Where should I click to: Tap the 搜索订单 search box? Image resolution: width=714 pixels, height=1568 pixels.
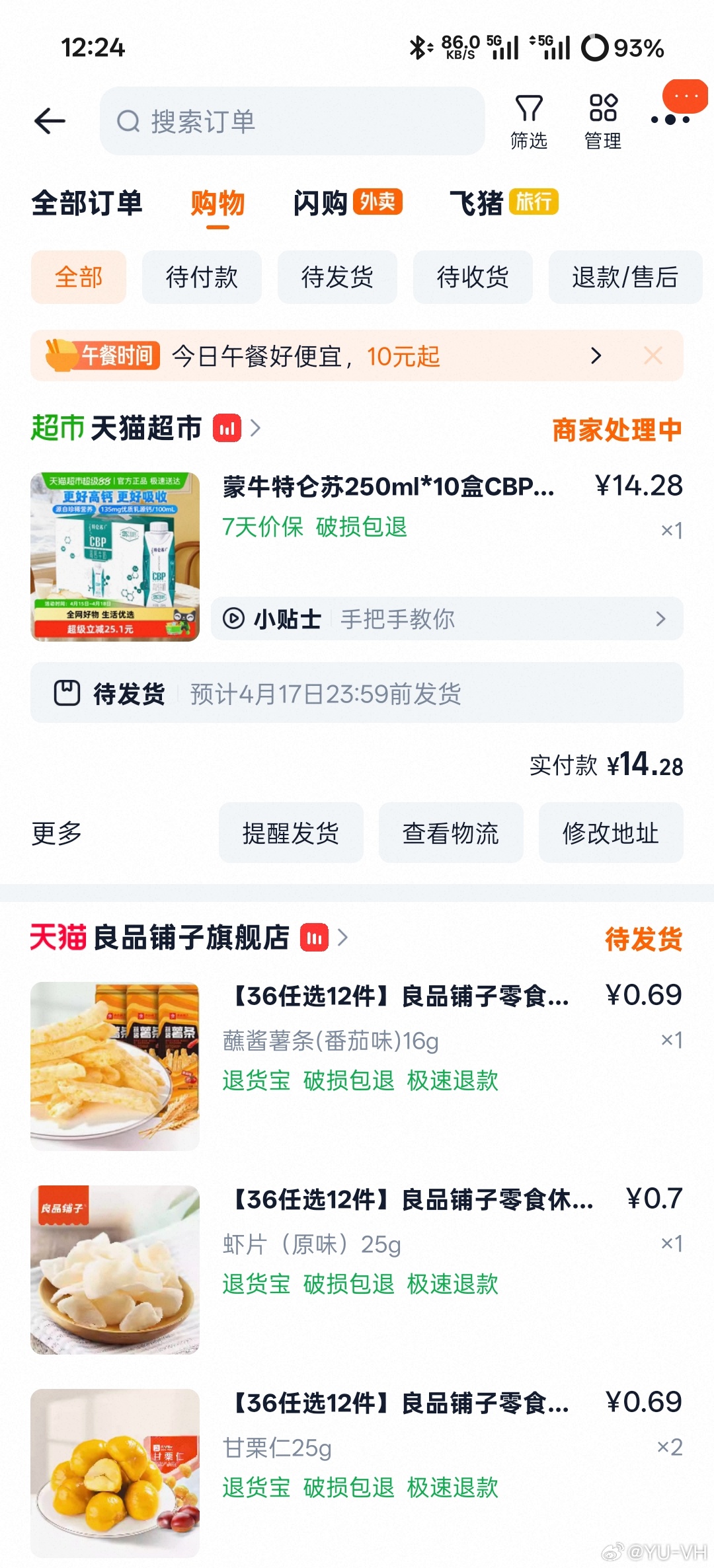pos(292,121)
